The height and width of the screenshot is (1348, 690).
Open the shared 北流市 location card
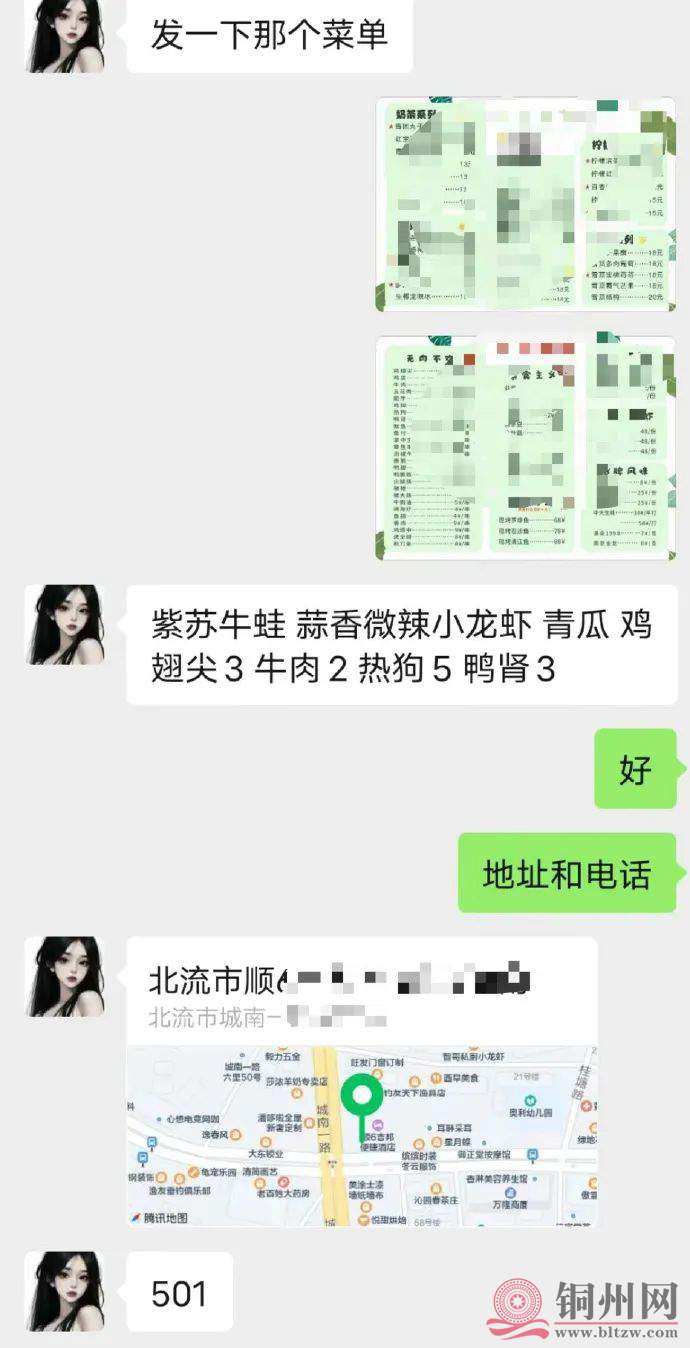(x=361, y=1082)
